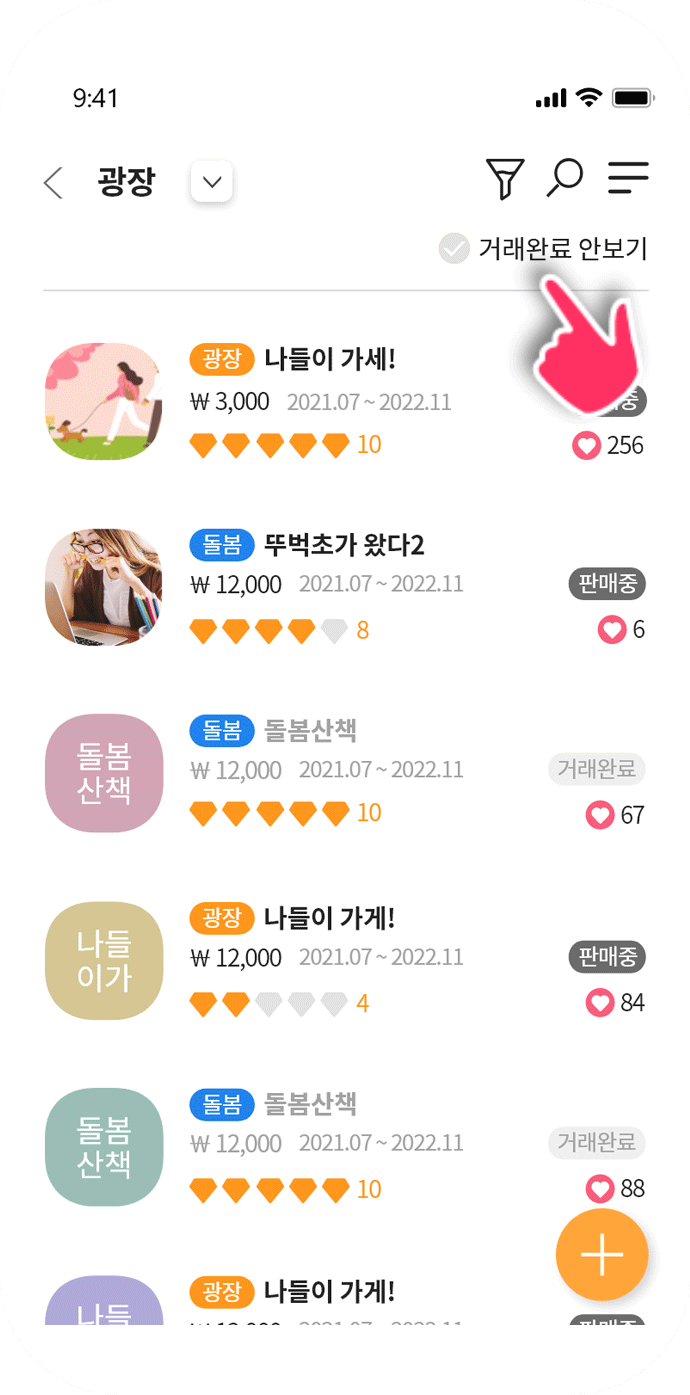This screenshot has width=690, height=1395.
Task: Open the search magnifier
Action: 564,178
